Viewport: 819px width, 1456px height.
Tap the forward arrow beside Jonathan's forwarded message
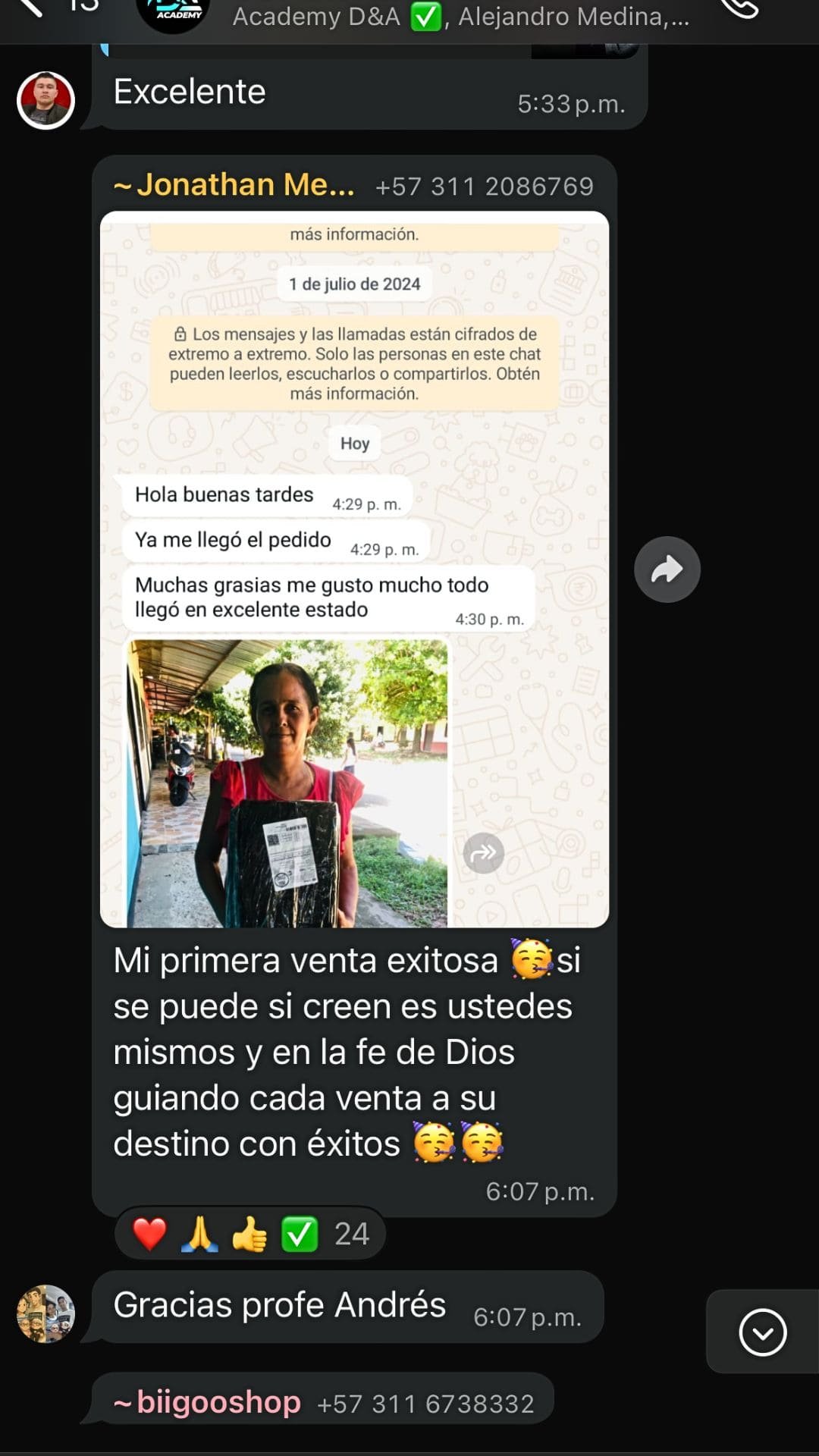point(666,569)
